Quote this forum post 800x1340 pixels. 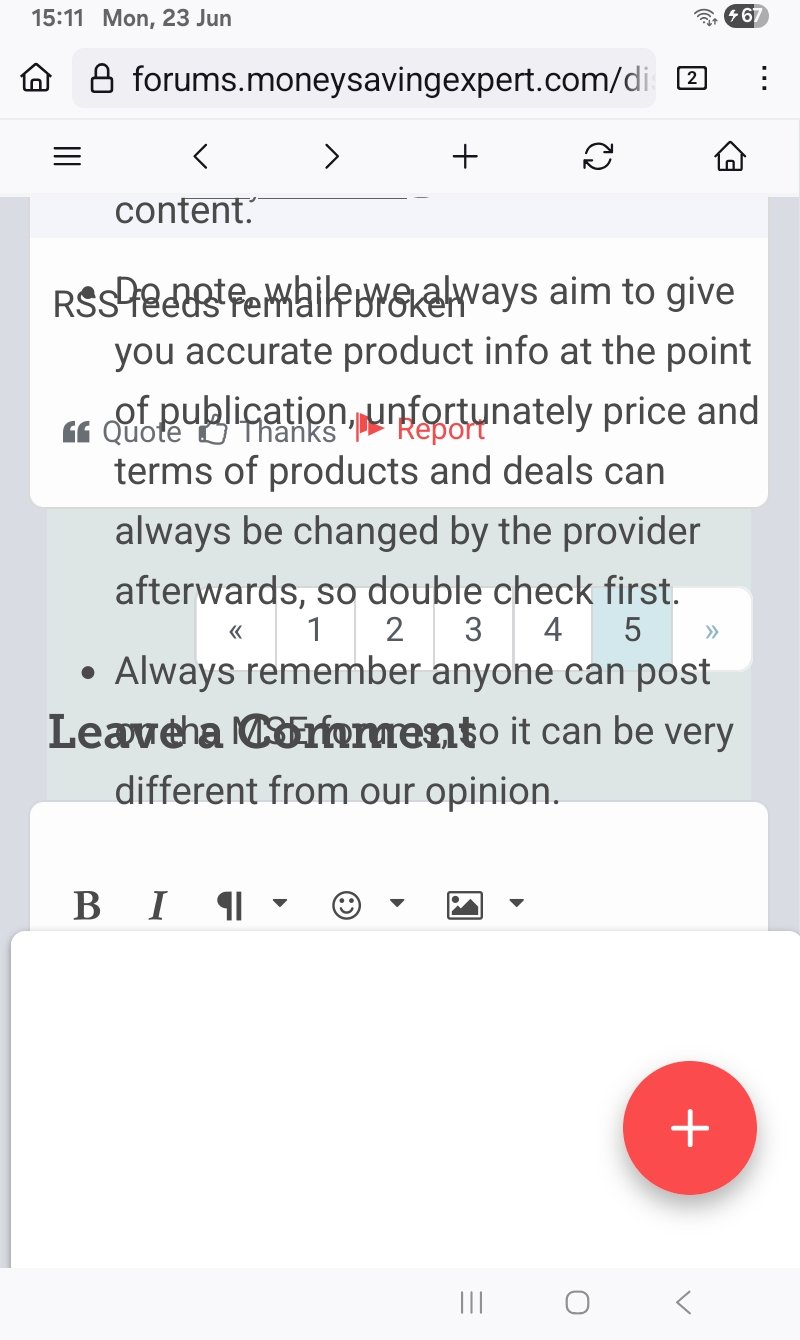point(121,432)
